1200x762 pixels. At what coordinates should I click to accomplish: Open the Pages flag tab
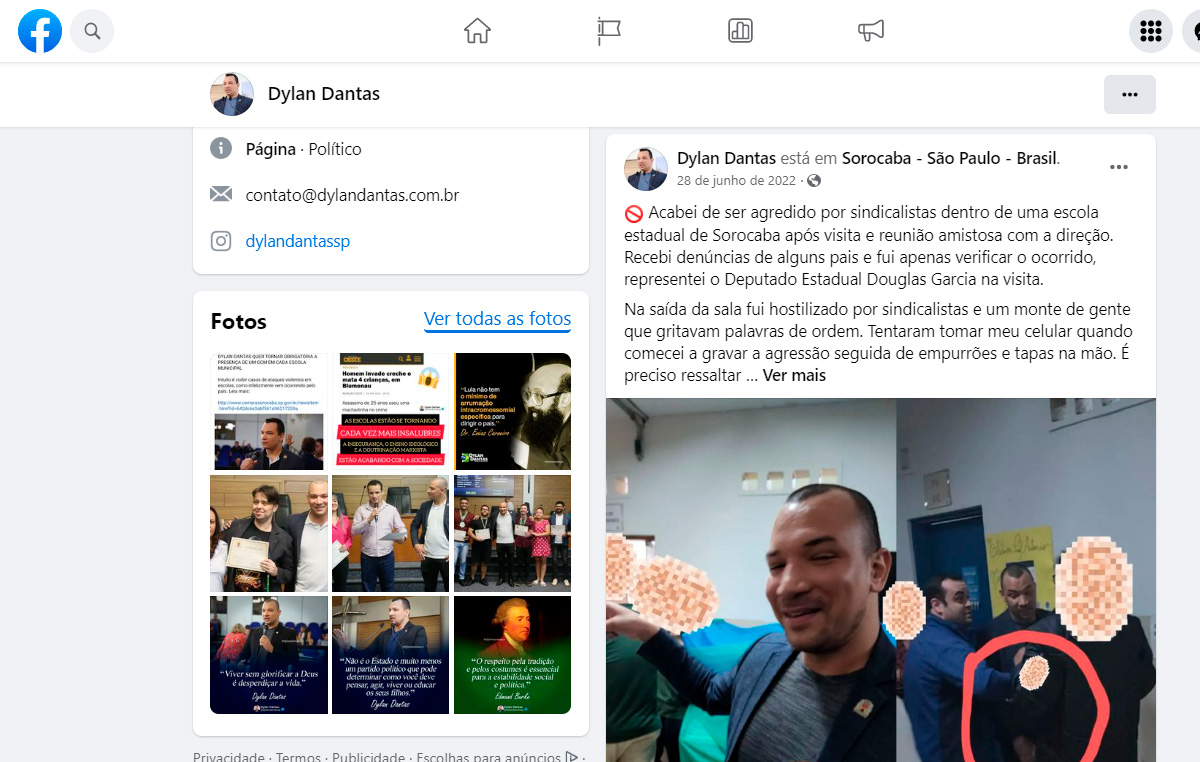[609, 31]
